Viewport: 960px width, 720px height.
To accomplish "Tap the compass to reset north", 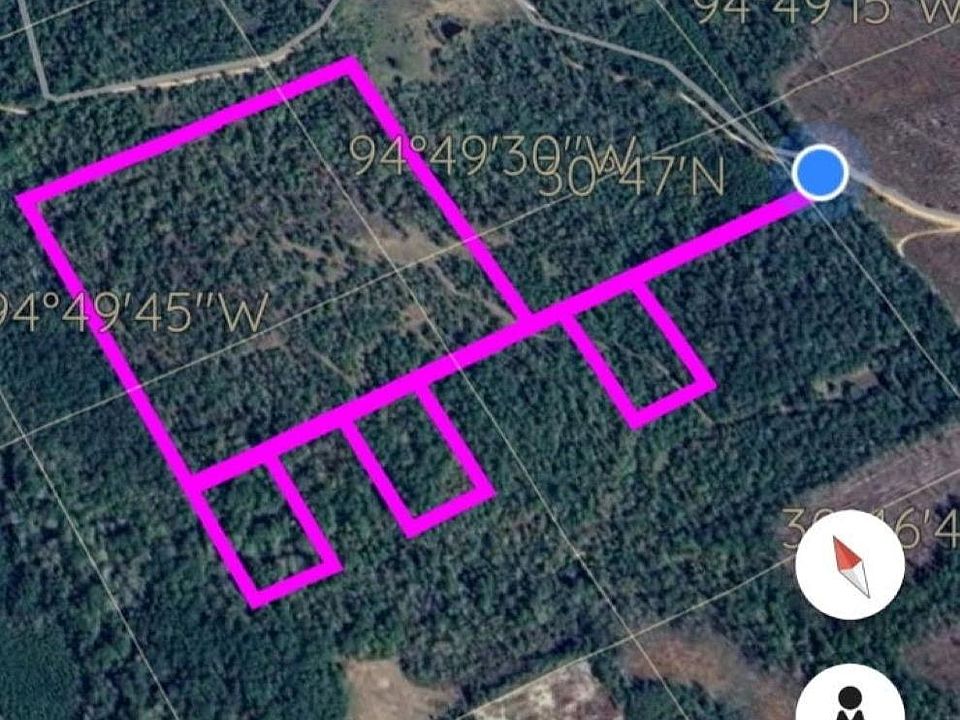I will click(x=850, y=565).
